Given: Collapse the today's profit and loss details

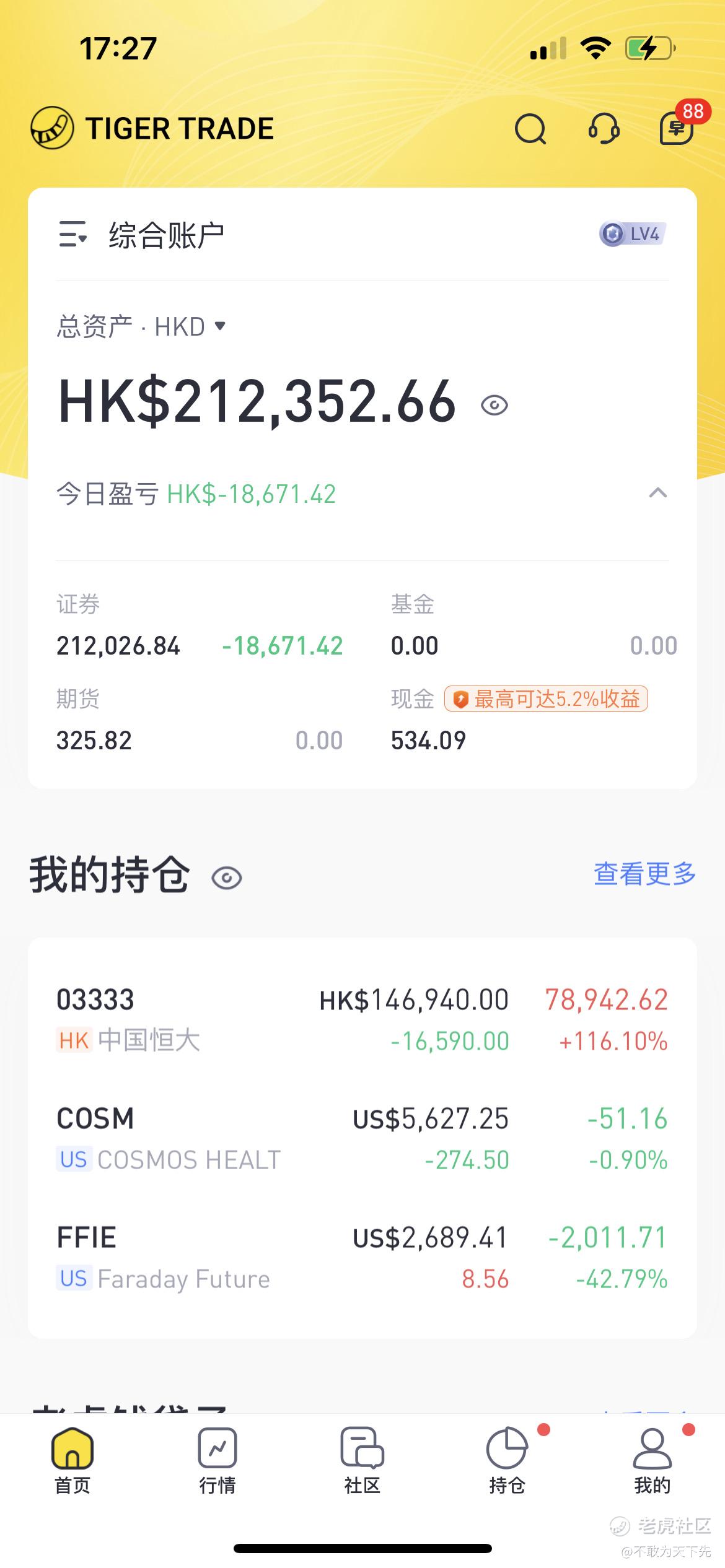Looking at the screenshot, I should [x=657, y=494].
